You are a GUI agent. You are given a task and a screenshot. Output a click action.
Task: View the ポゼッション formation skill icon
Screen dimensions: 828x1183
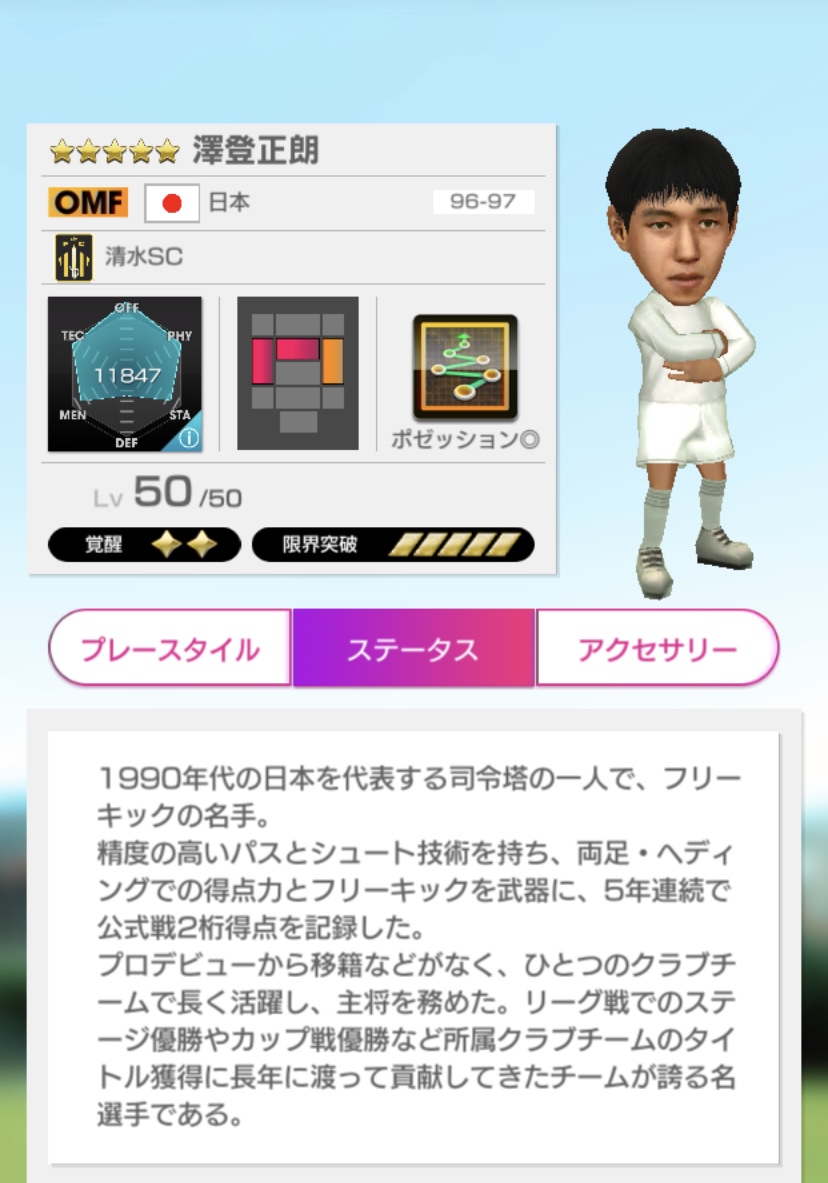pos(465,368)
